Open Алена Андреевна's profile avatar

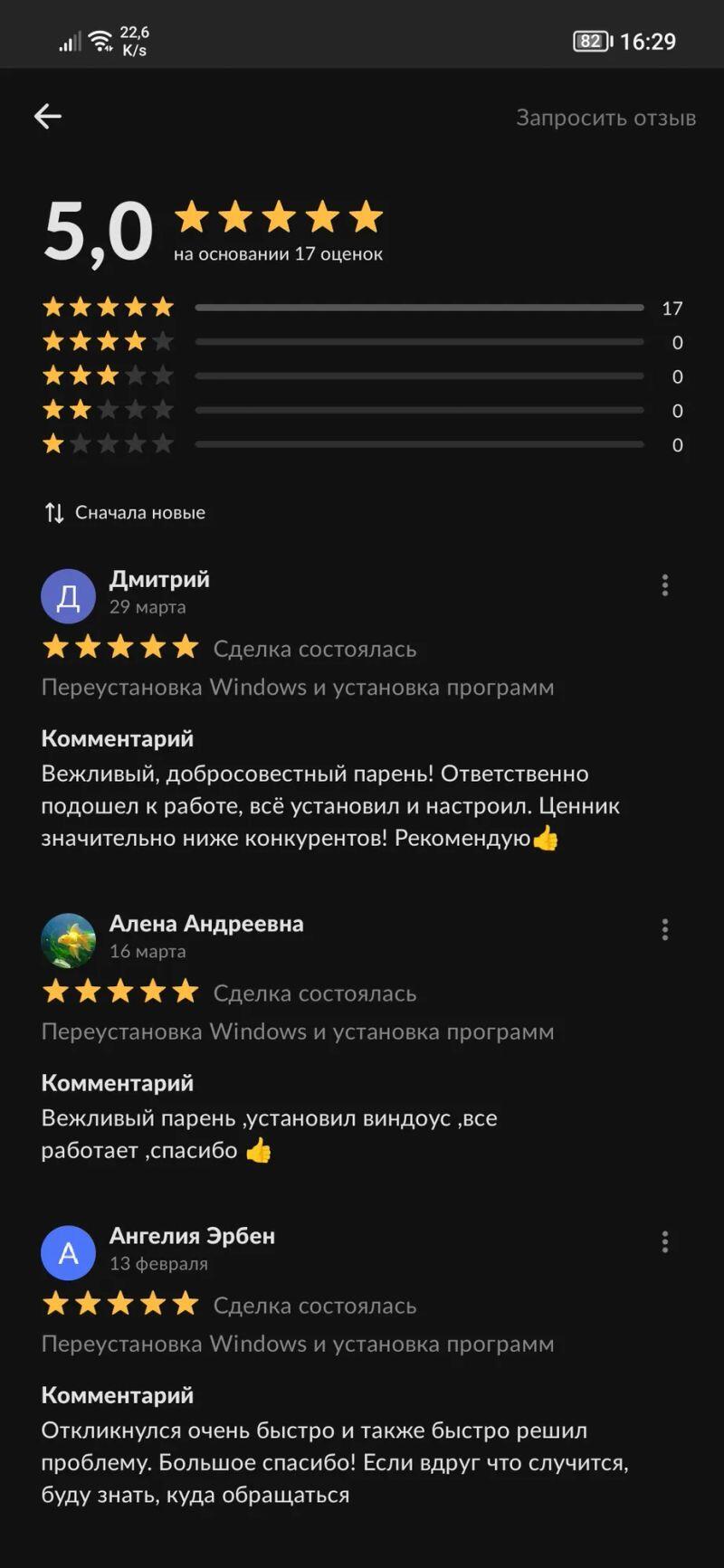pyautogui.click(x=69, y=941)
